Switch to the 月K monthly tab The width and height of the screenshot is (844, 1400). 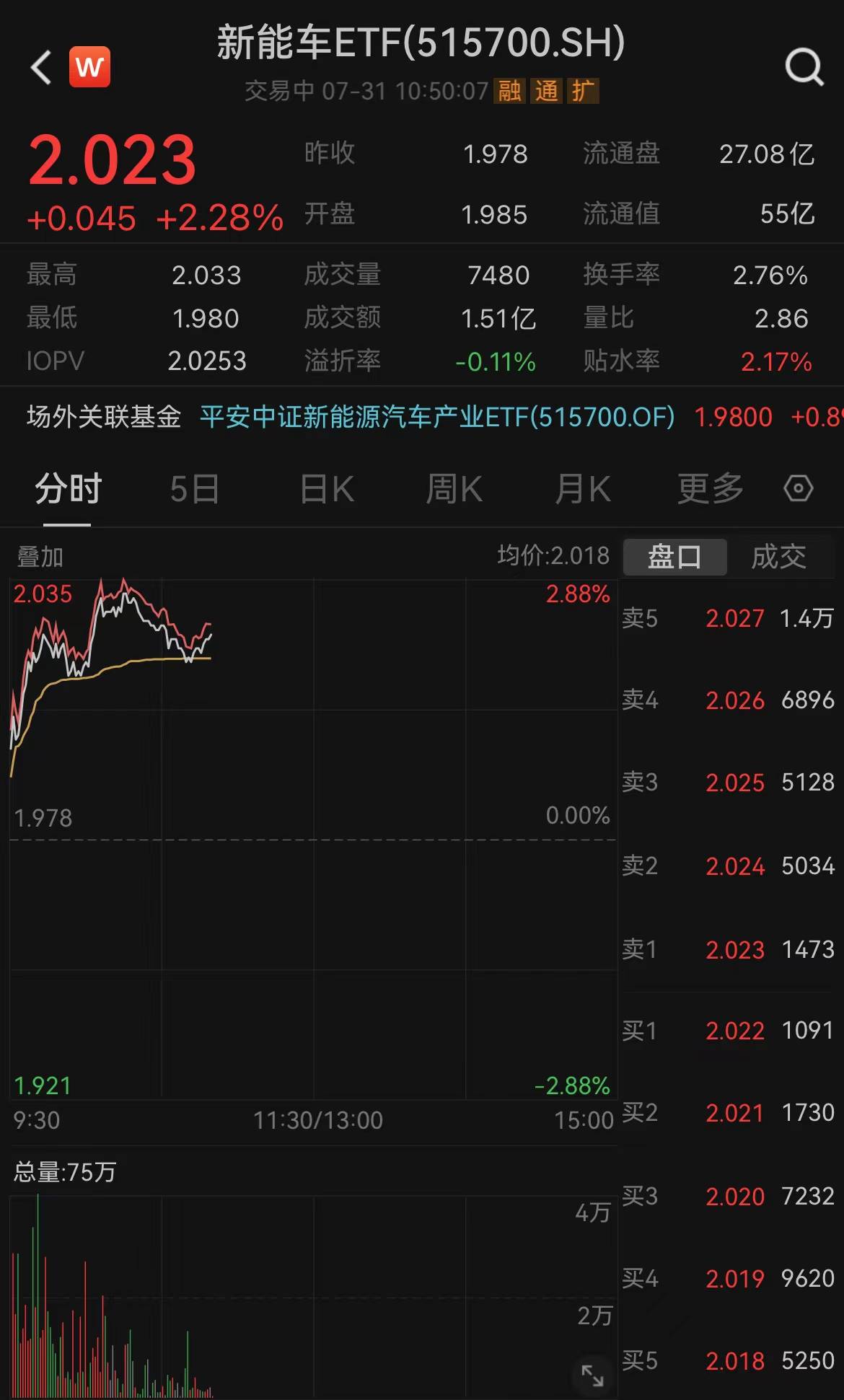tap(581, 488)
